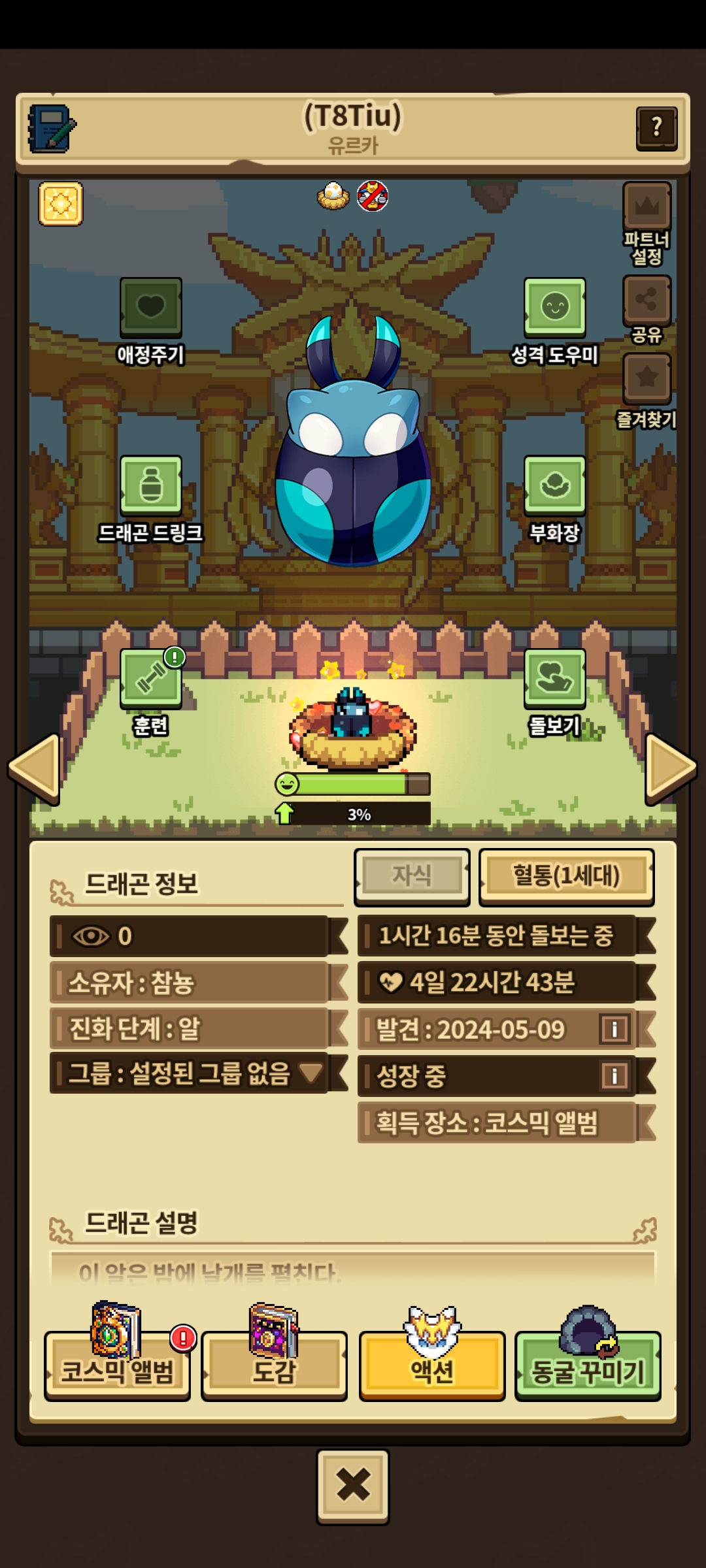Image resolution: width=706 pixels, height=1568 pixels.
Task: Add dragon to 즐겨찾기 favorites
Action: (647, 379)
